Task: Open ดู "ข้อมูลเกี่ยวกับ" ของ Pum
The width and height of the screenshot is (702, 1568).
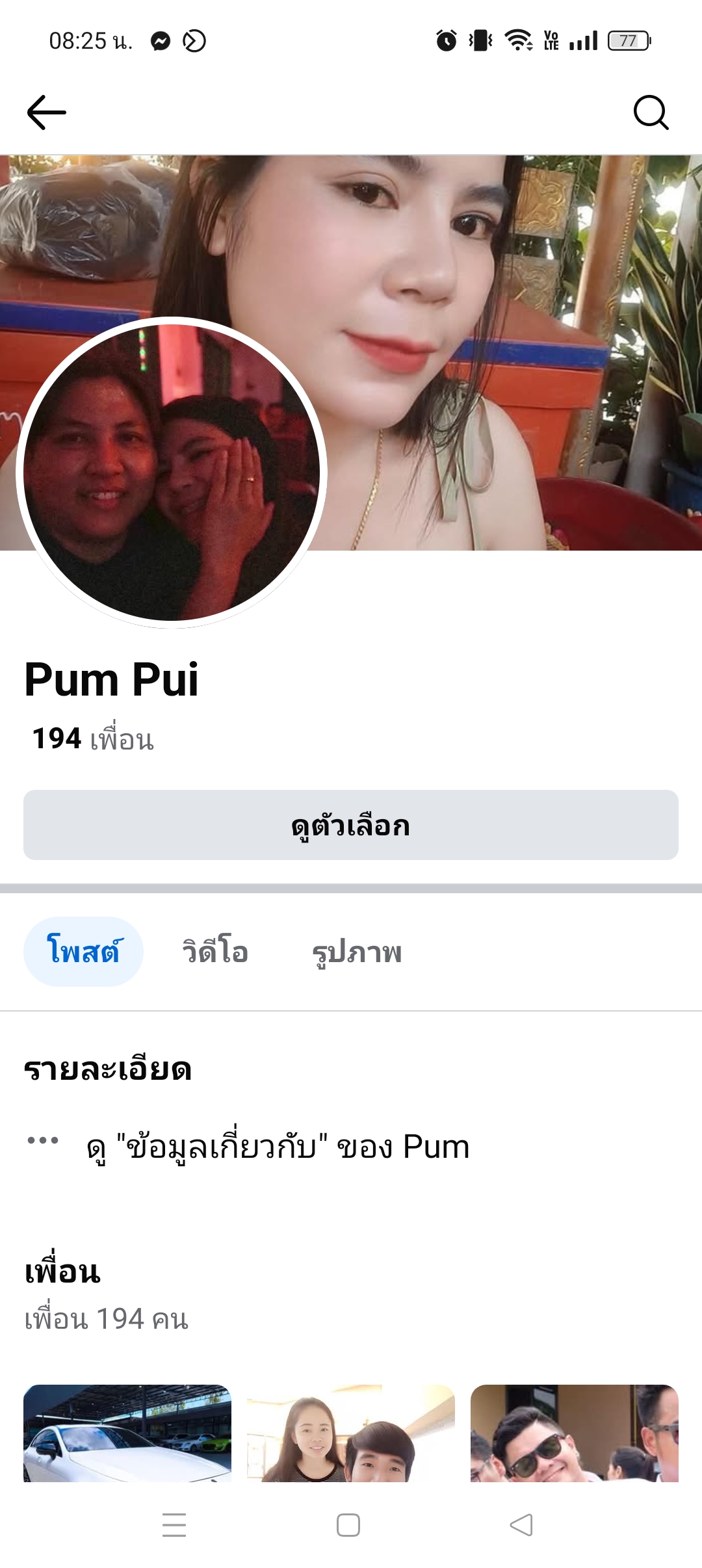Action: (x=278, y=1146)
